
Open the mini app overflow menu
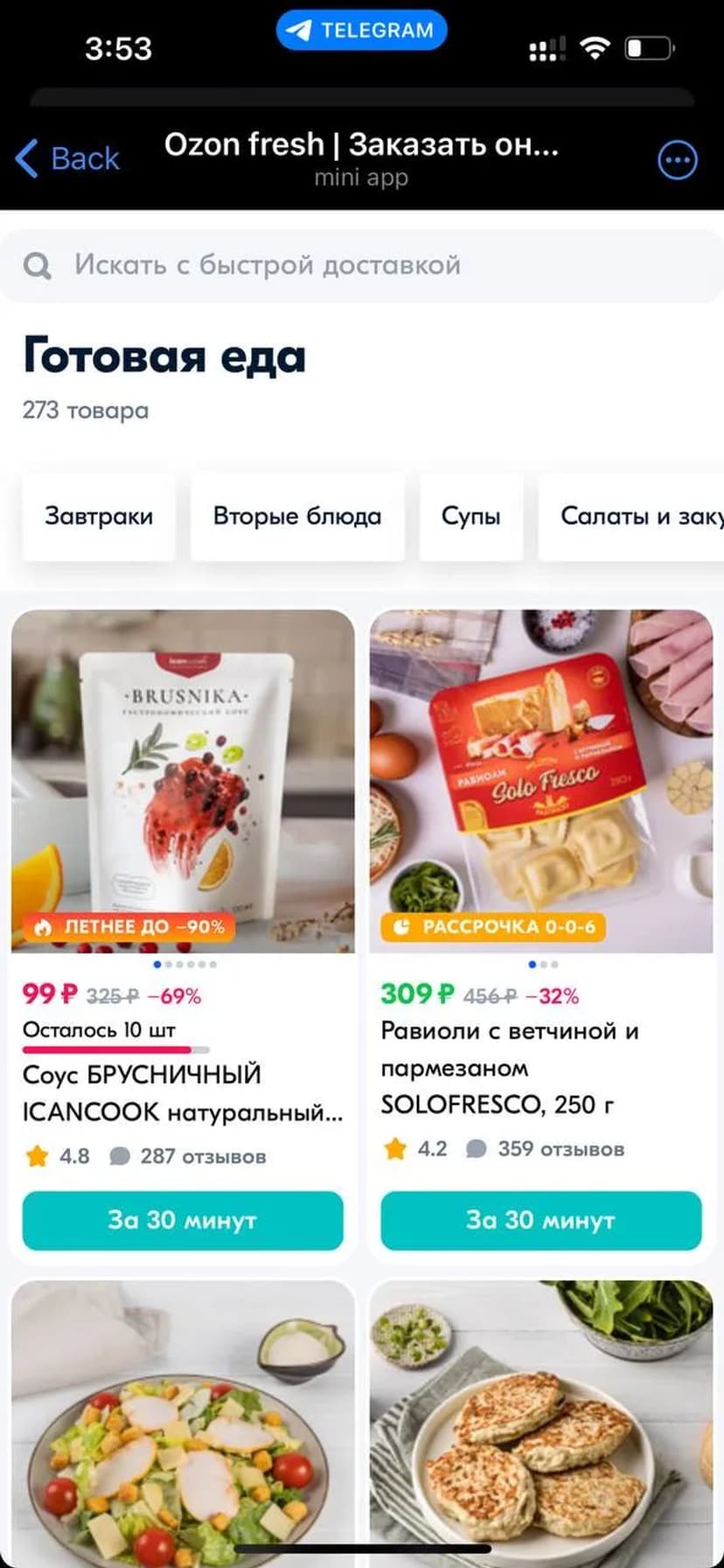point(677,160)
